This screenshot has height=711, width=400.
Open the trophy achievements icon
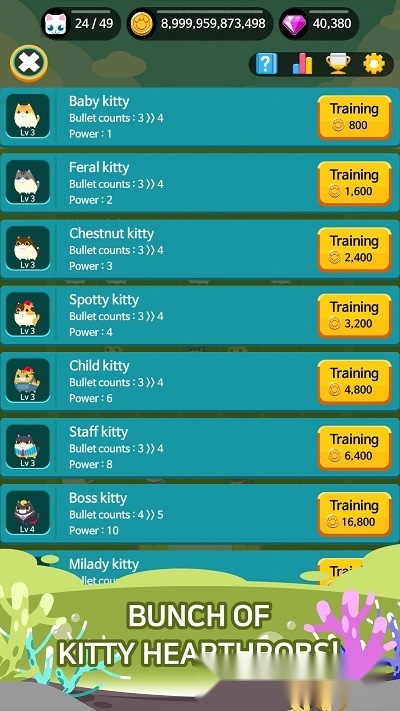(338, 63)
